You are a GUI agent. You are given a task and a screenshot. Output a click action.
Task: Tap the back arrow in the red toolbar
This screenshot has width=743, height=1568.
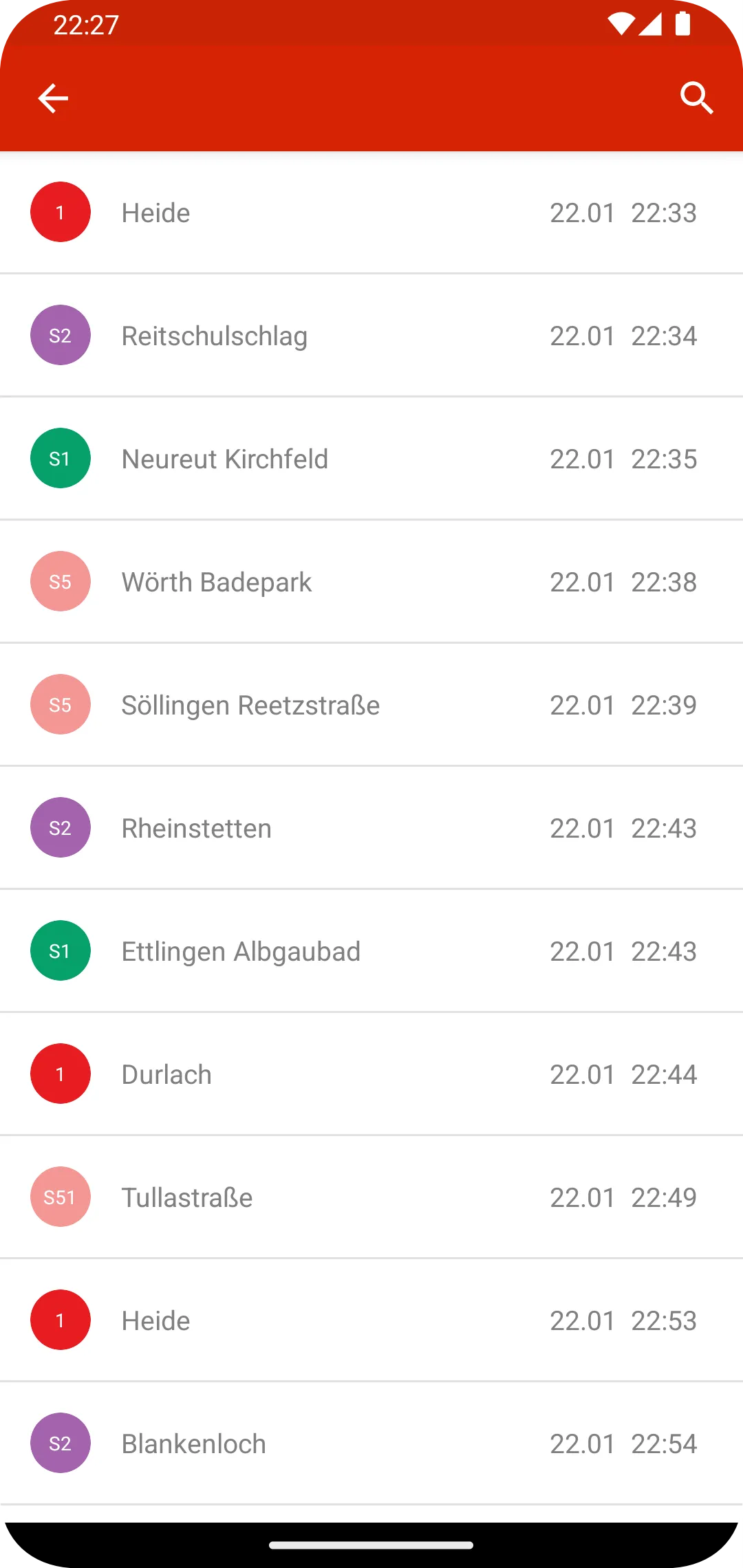53,98
